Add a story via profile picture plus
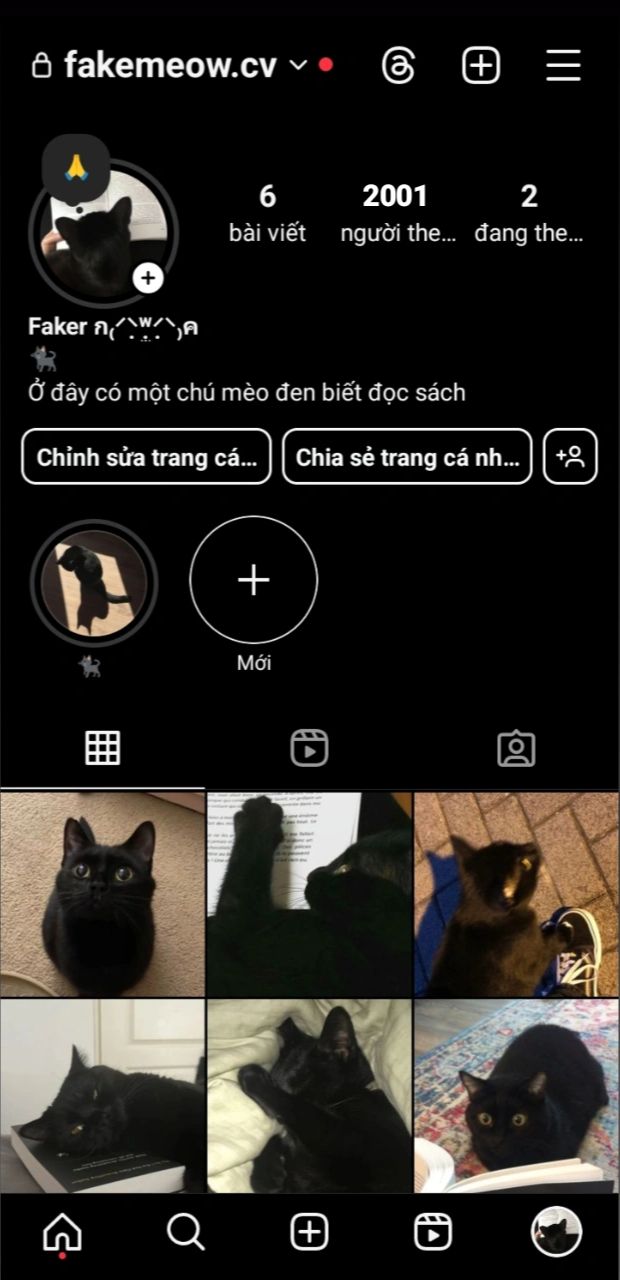 tap(148, 278)
